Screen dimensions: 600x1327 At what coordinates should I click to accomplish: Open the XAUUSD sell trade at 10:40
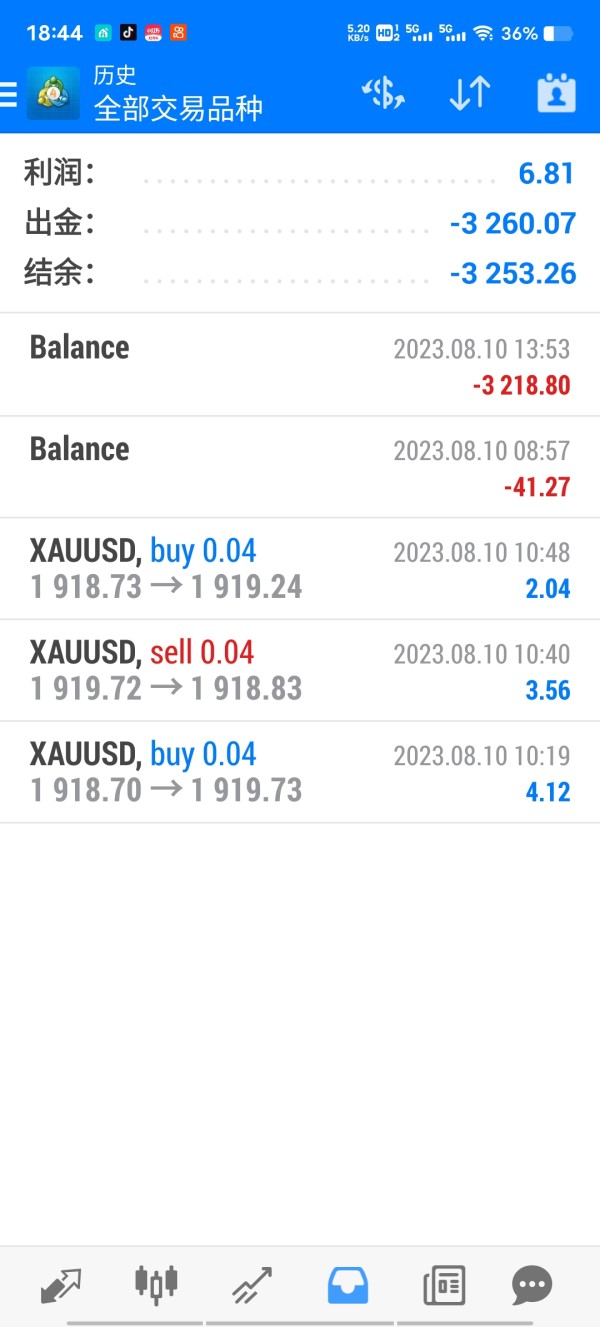[300, 671]
